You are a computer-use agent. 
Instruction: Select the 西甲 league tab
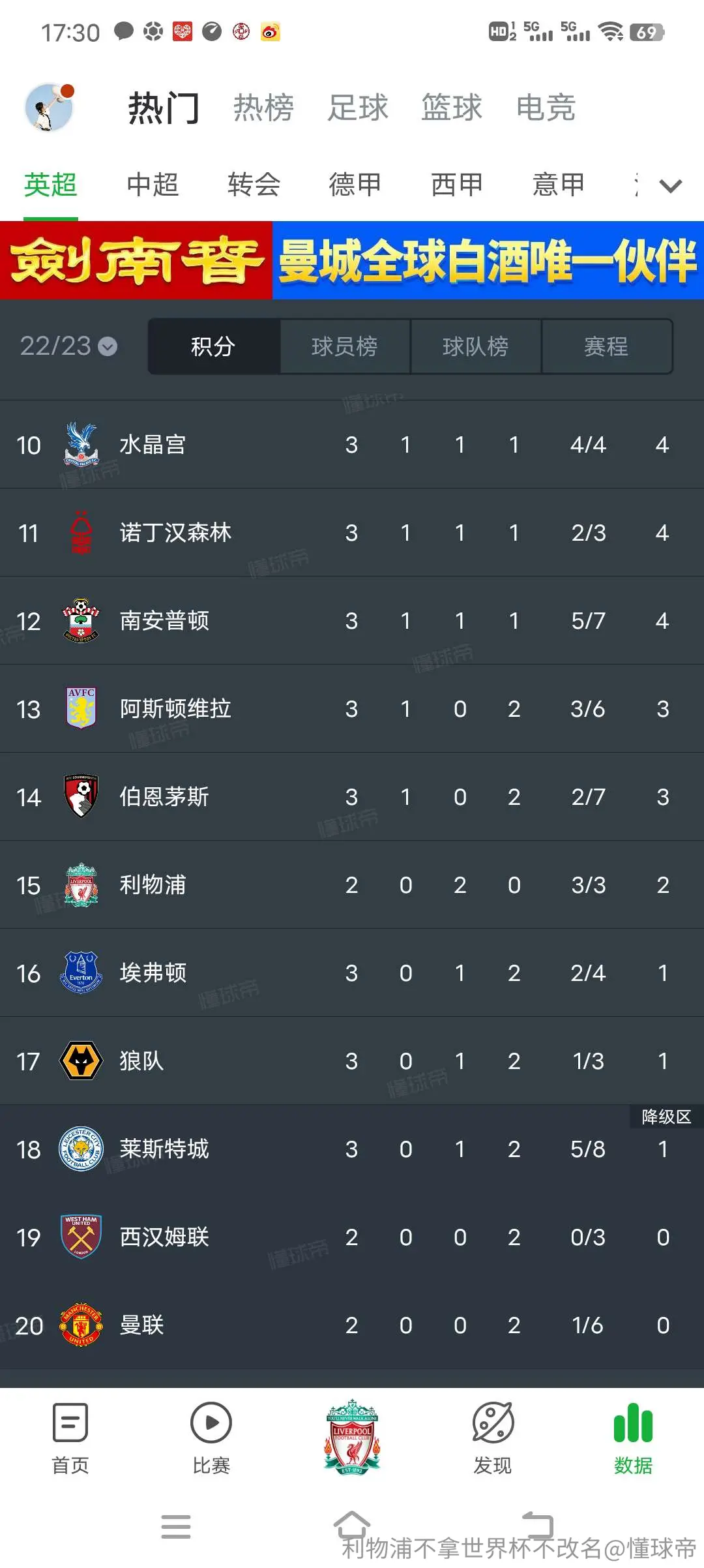pos(457,185)
